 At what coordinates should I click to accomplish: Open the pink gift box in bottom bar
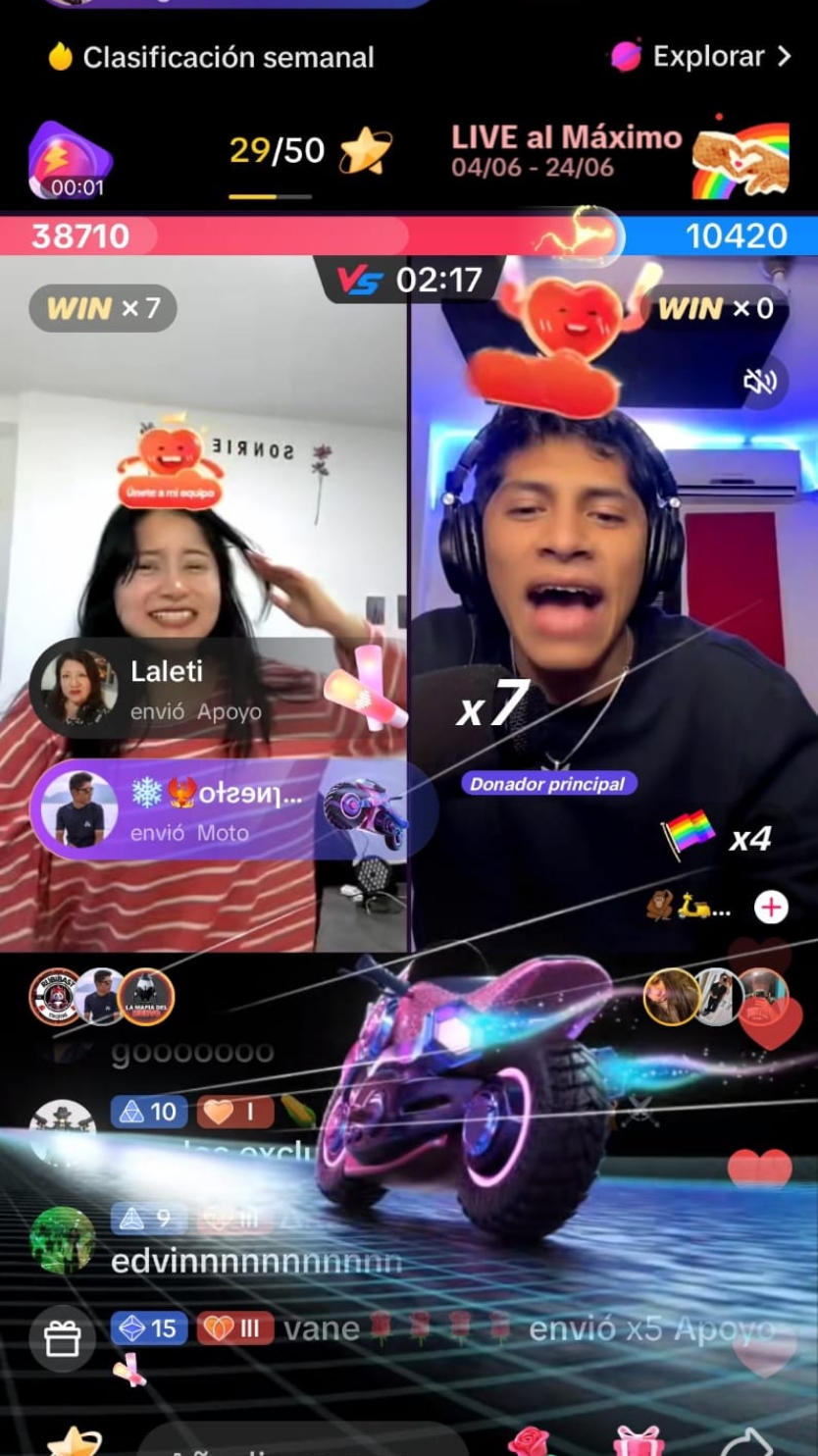pyautogui.click(x=639, y=1440)
